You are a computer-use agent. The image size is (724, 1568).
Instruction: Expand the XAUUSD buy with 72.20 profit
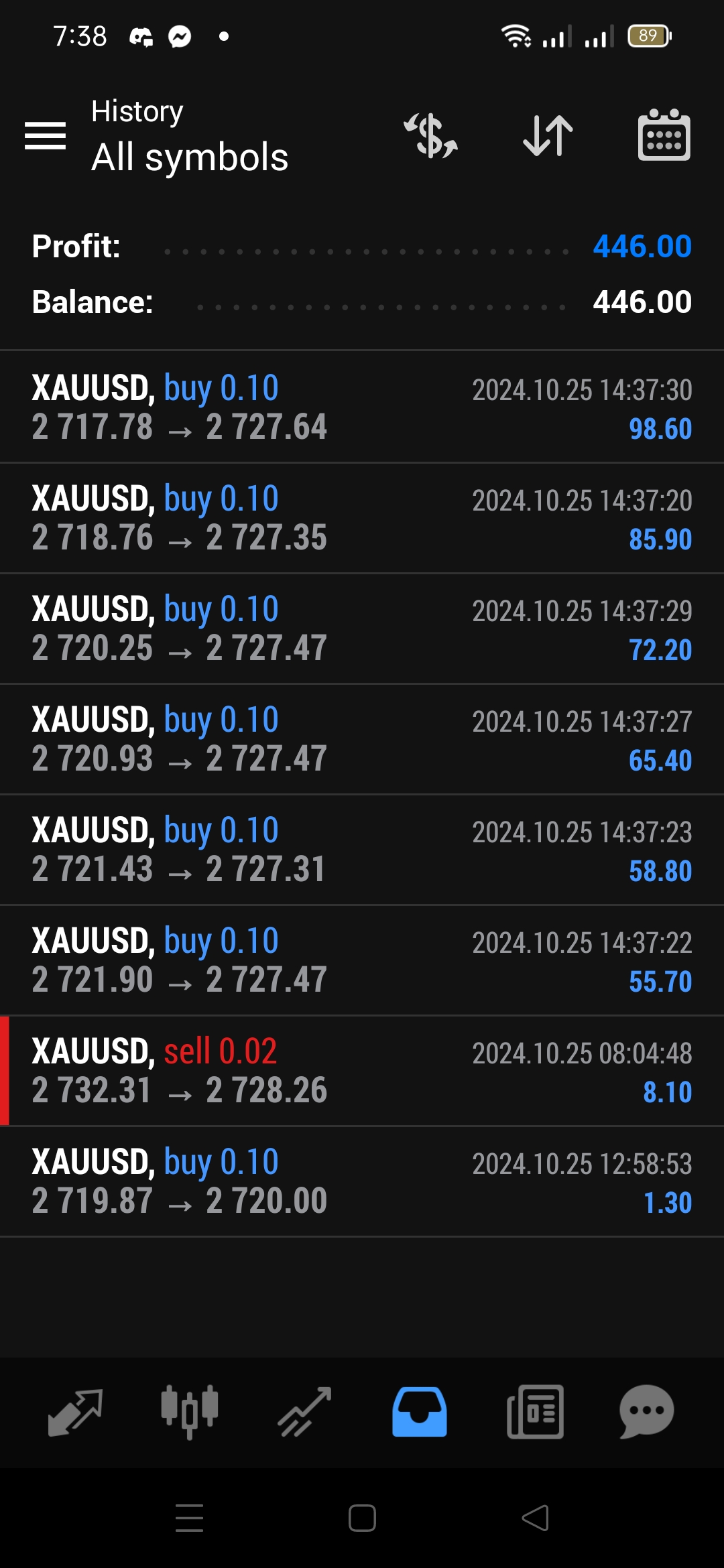(x=362, y=629)
